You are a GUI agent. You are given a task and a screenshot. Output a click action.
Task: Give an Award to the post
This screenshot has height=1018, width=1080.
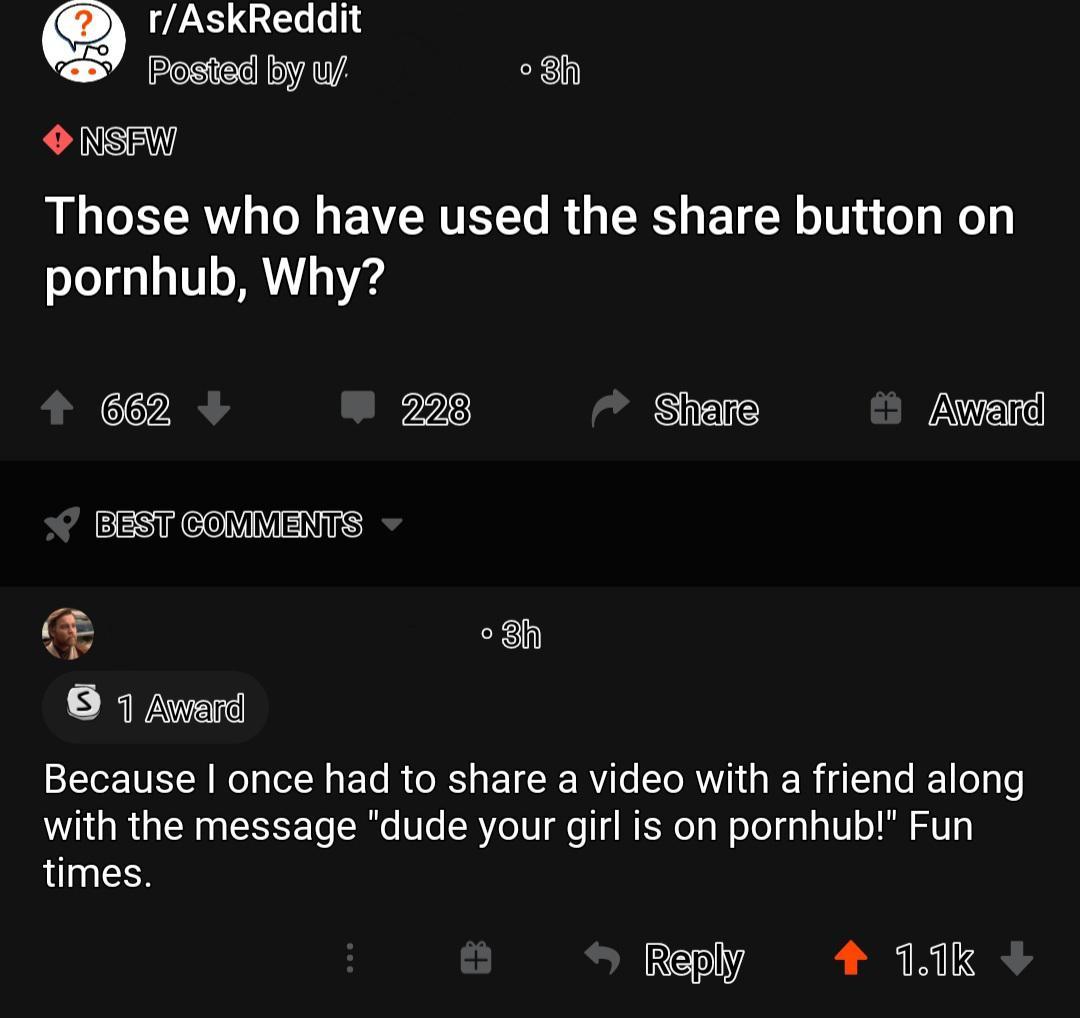tap(957, 408)
